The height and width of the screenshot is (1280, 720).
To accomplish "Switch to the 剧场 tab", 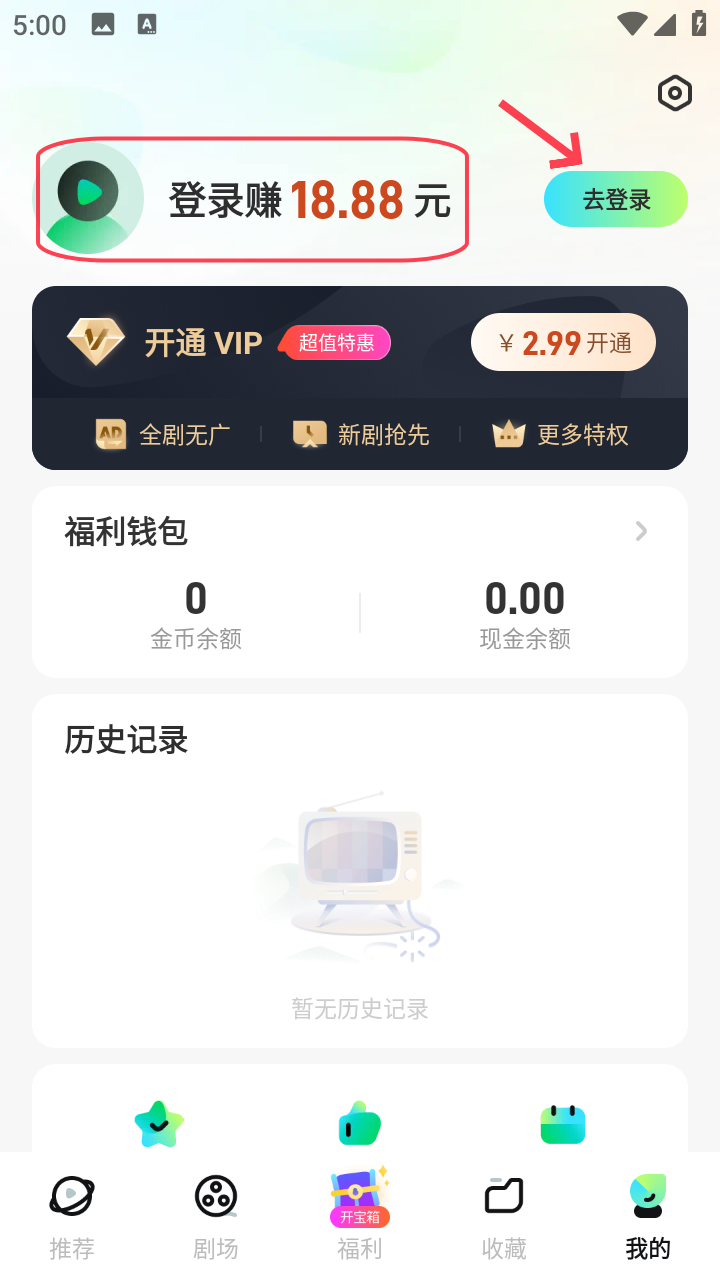I will click(216, 1216).
